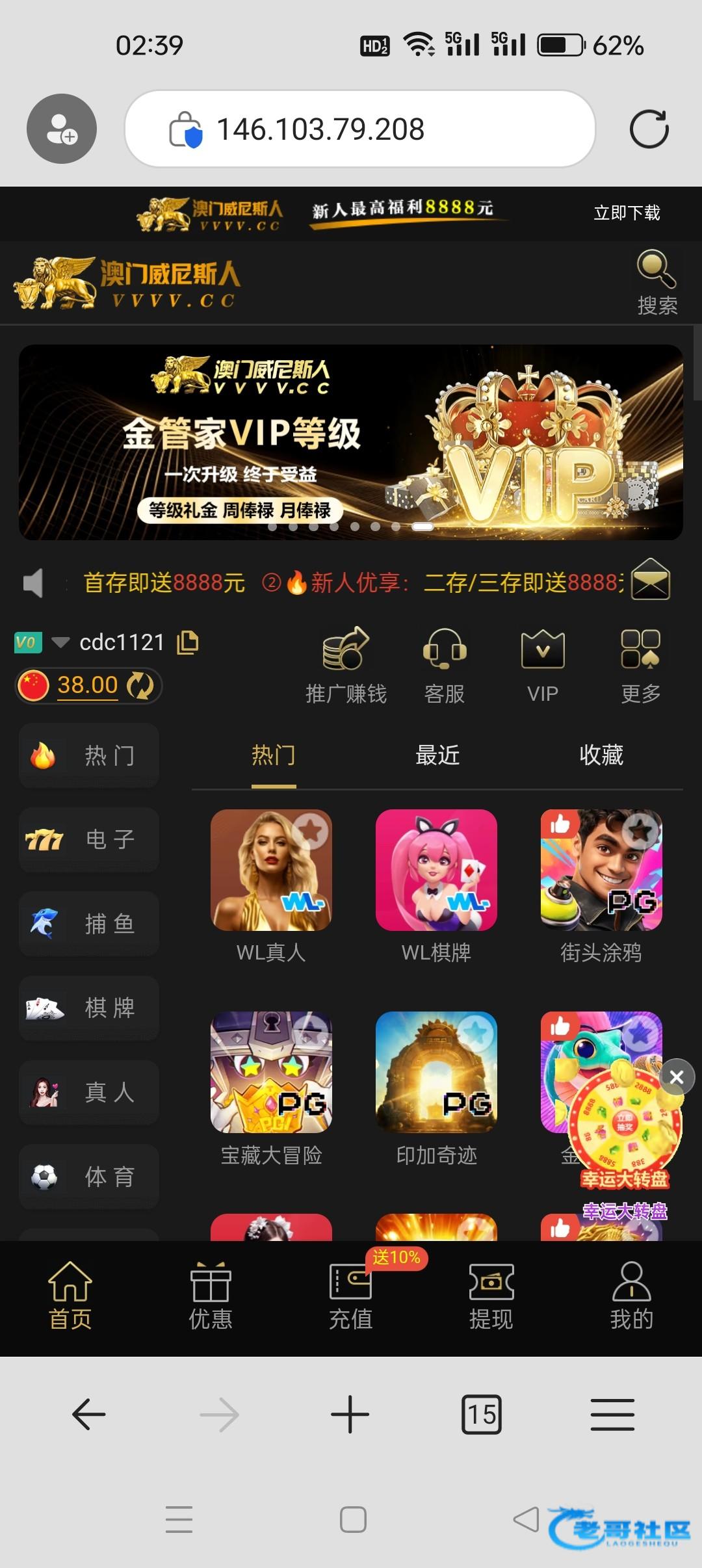The width and height of the screenshot is (702, 1568).
Task: Select the 电子 category
Action: 89,839
